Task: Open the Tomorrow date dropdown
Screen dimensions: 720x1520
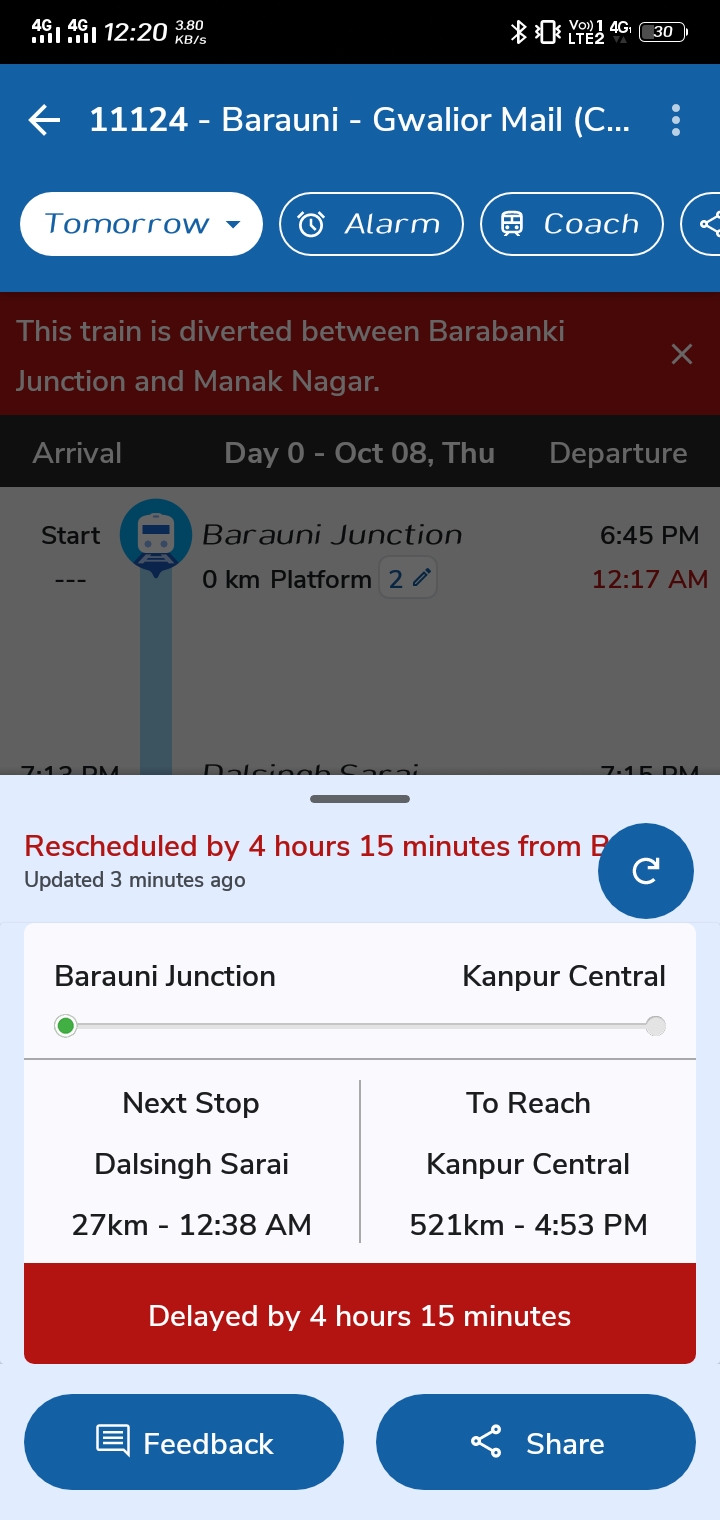Action: pos(141,224)
